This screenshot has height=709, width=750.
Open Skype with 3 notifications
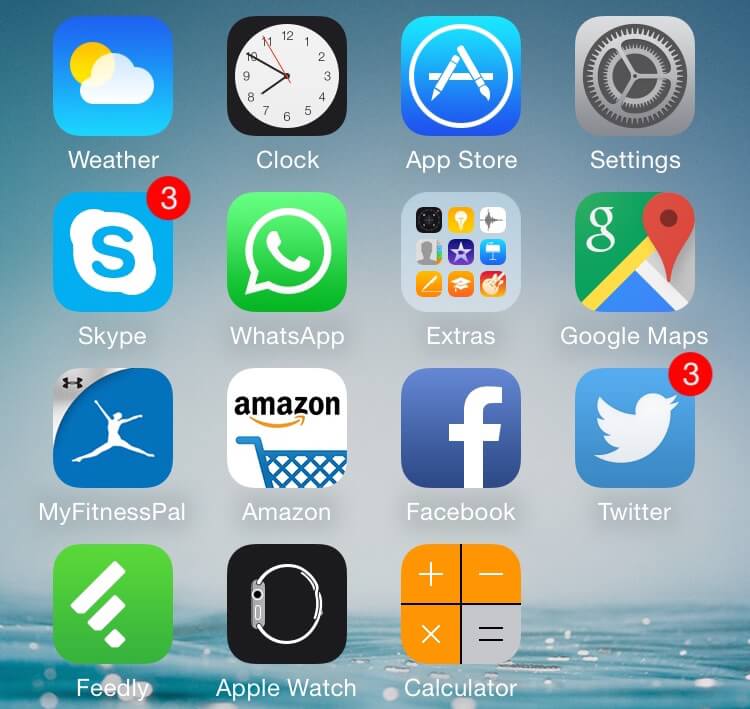113,252
